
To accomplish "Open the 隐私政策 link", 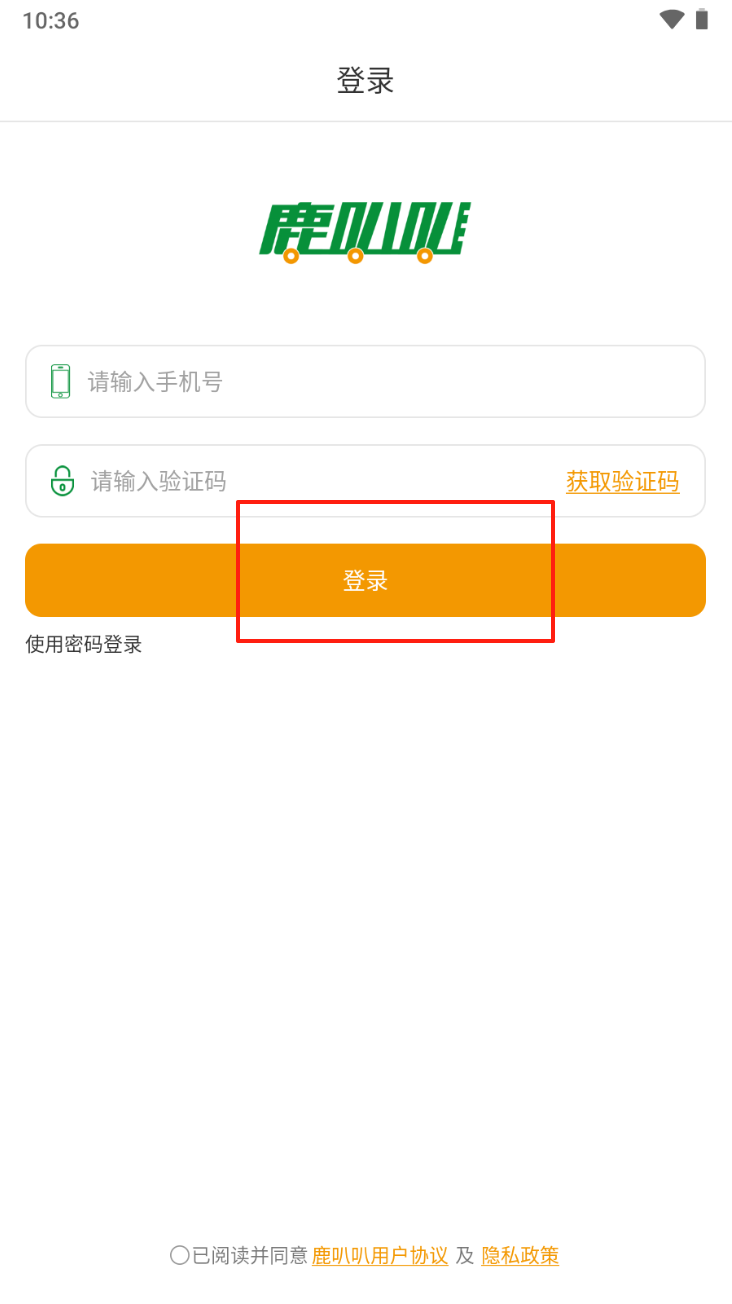I will click(x=520, y=1255).
